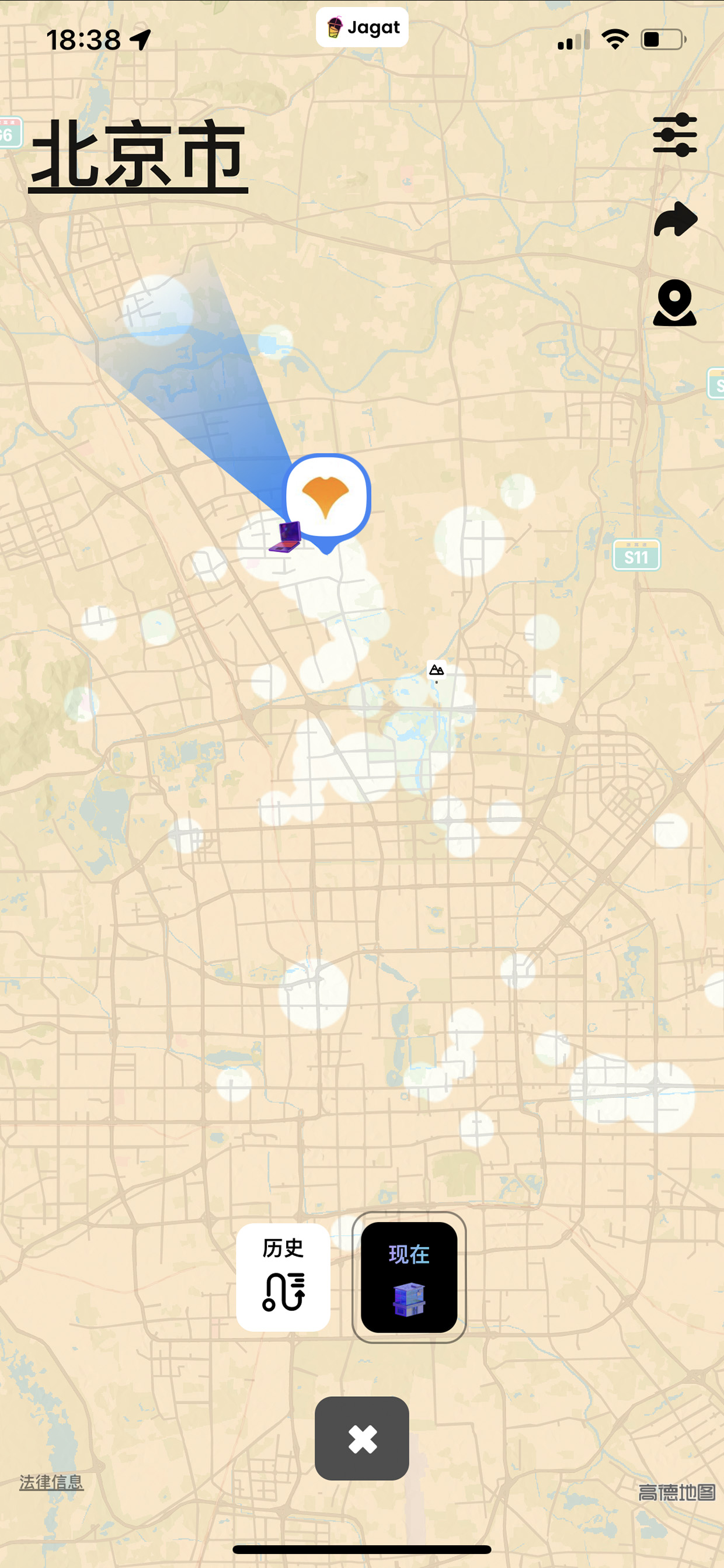Select the 现在 current view
The width and height of the screenshot is (724, 1568).
coord(409,1278)
